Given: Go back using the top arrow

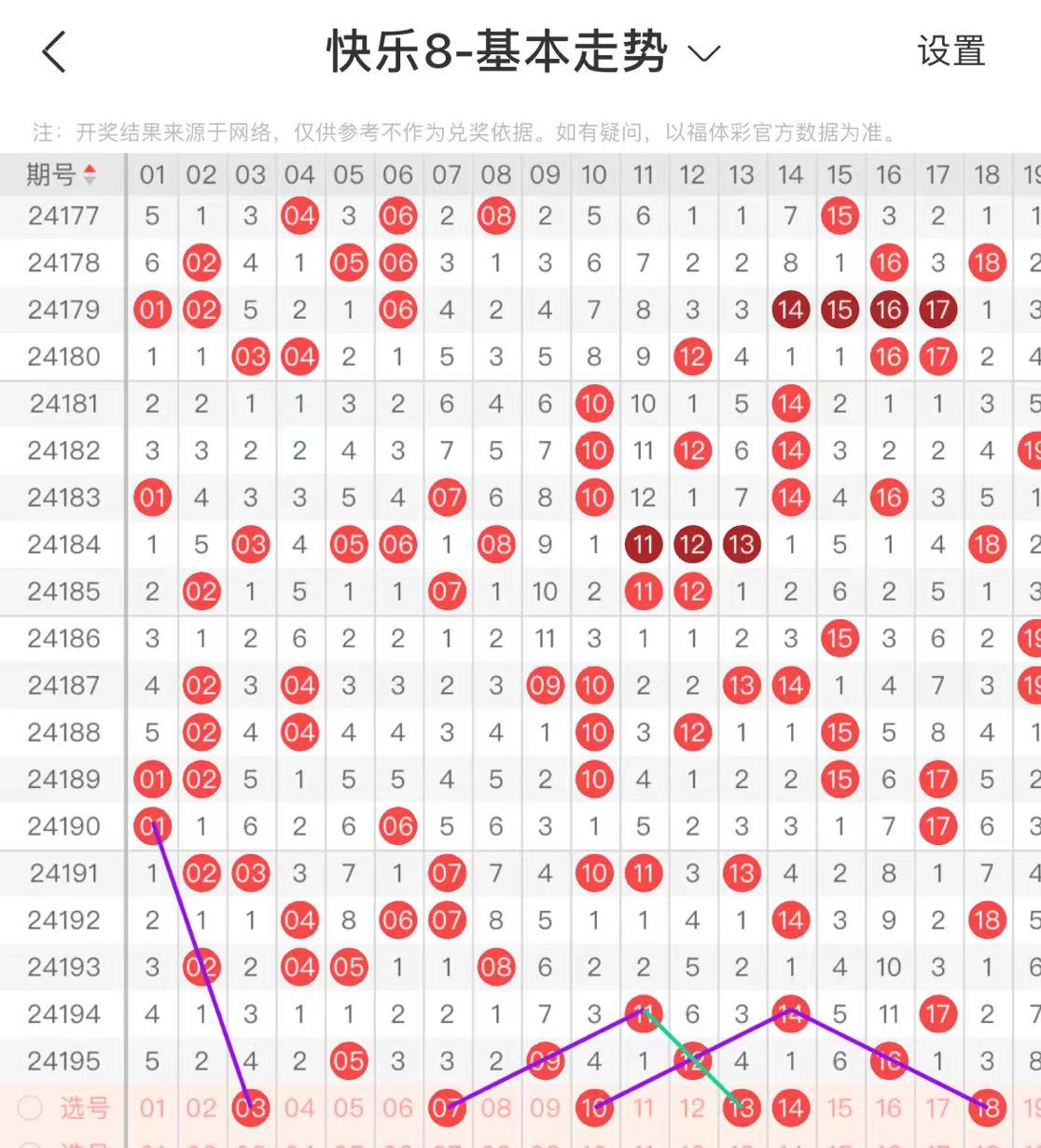Looking at the screenshot, I should click(54, 51).
